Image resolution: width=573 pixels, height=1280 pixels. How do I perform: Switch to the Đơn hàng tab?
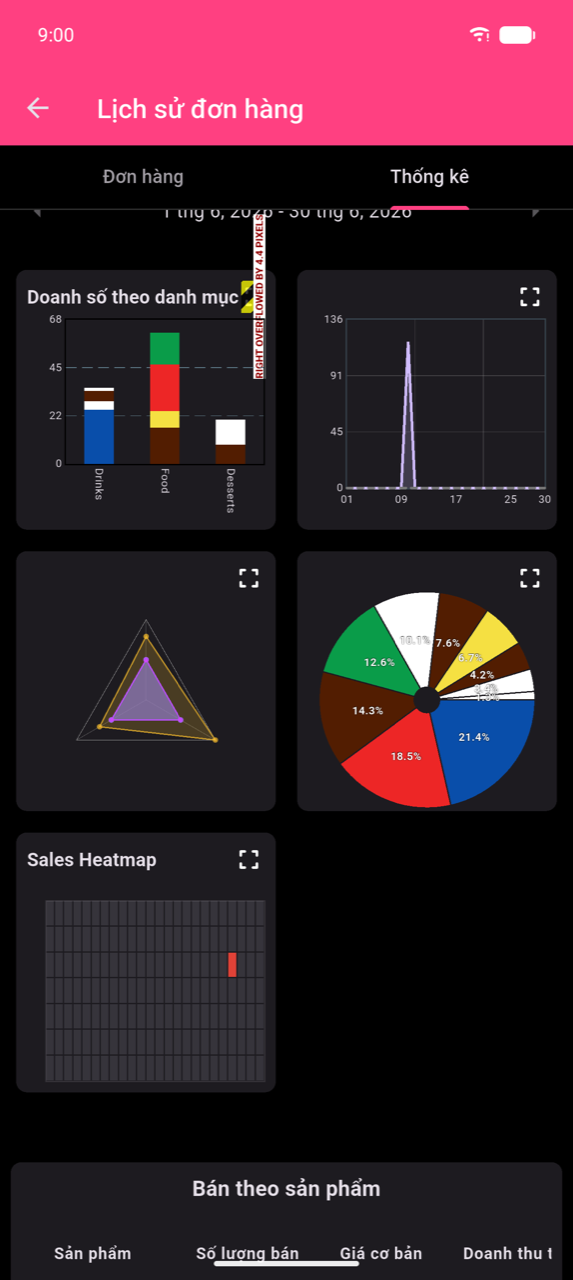(x=143, y=177)
